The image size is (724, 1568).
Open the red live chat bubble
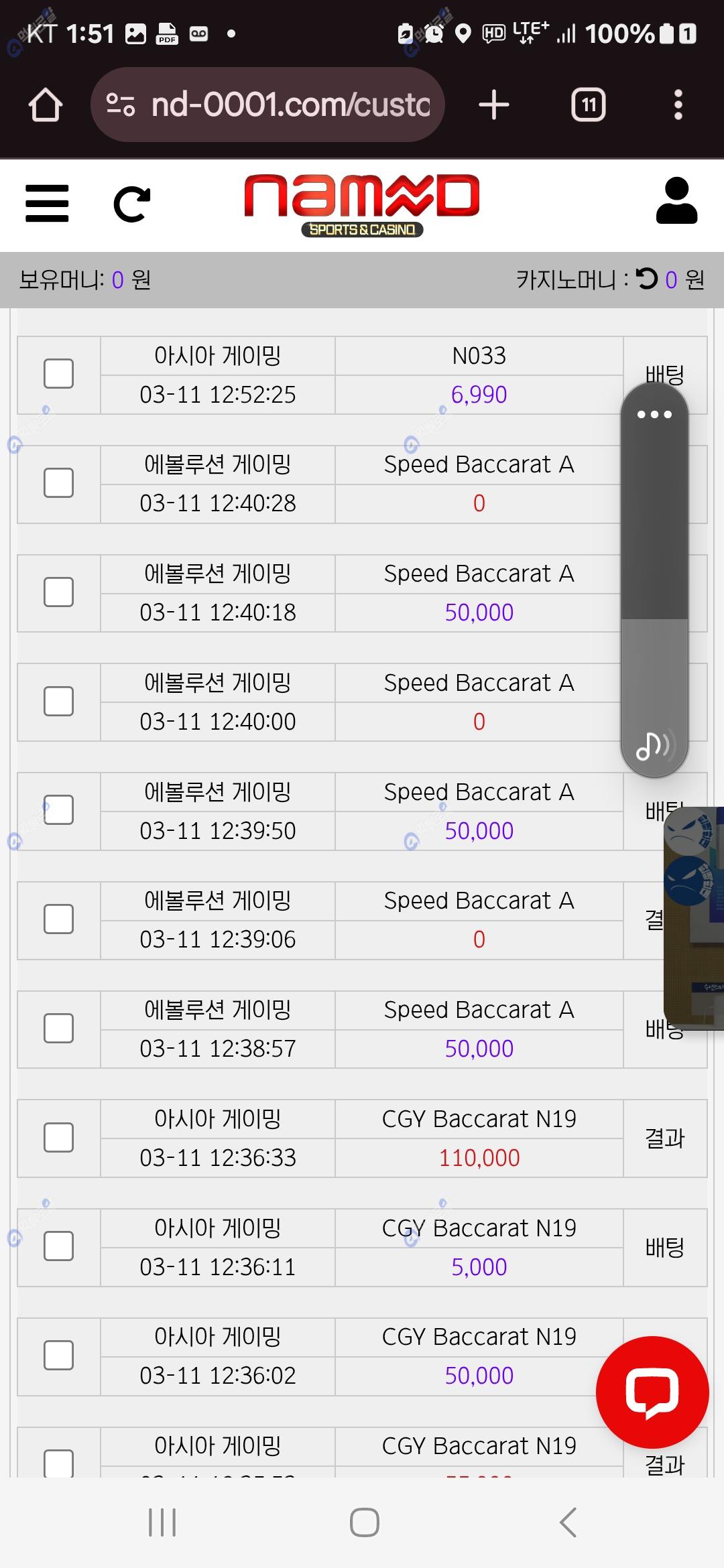652,1392
